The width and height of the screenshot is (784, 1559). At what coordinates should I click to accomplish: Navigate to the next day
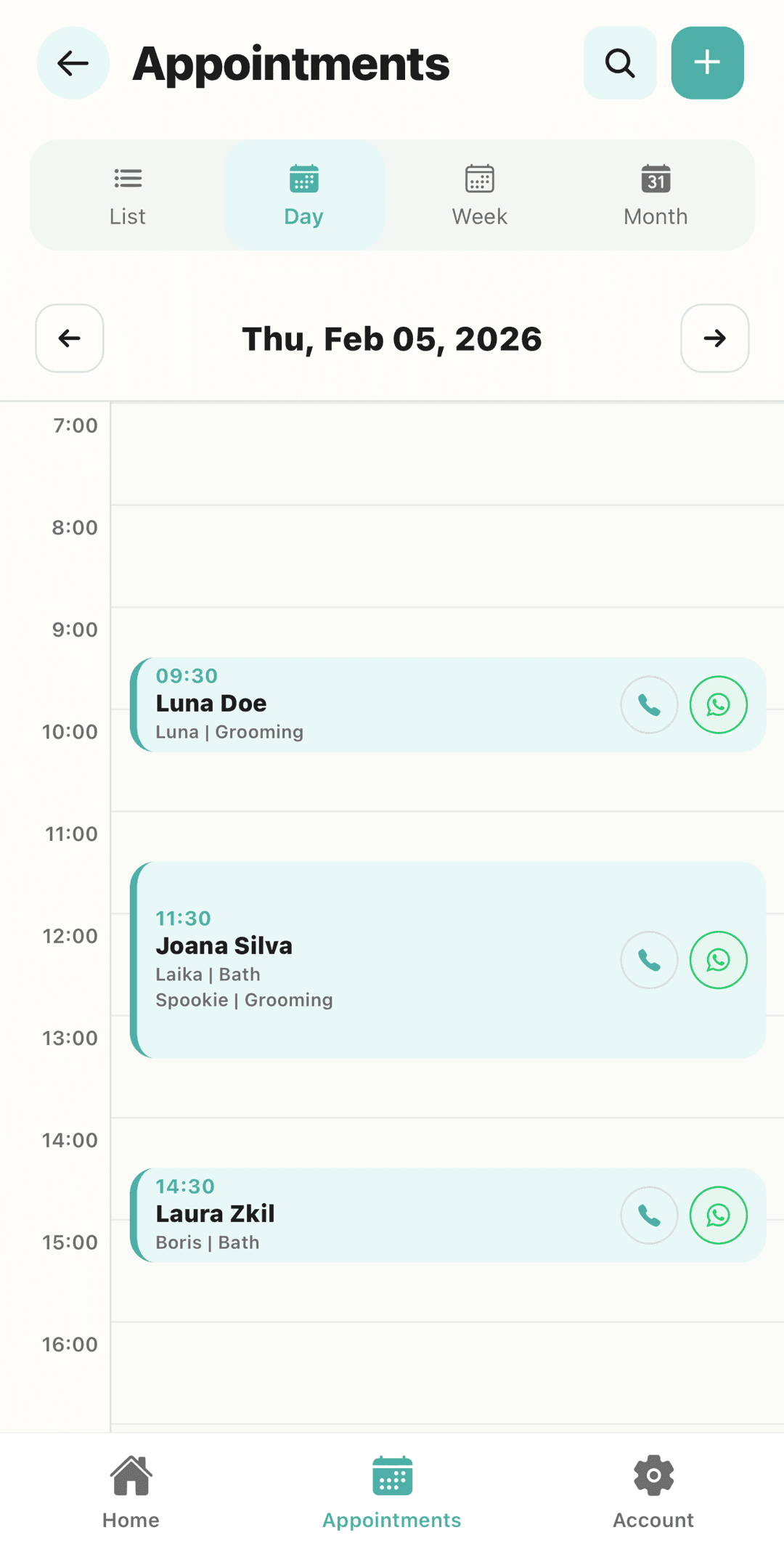(714, 338)
